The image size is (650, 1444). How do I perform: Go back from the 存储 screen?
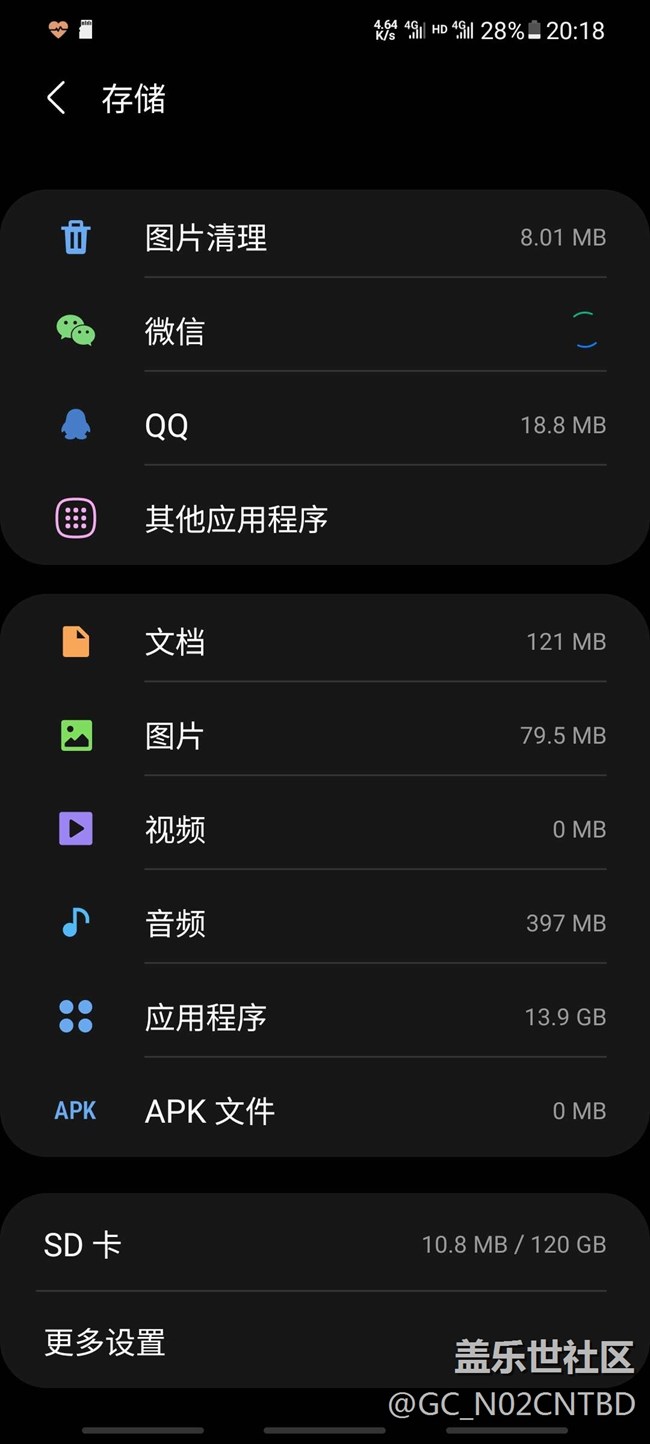pyautogui.click(x=57, y=98)
